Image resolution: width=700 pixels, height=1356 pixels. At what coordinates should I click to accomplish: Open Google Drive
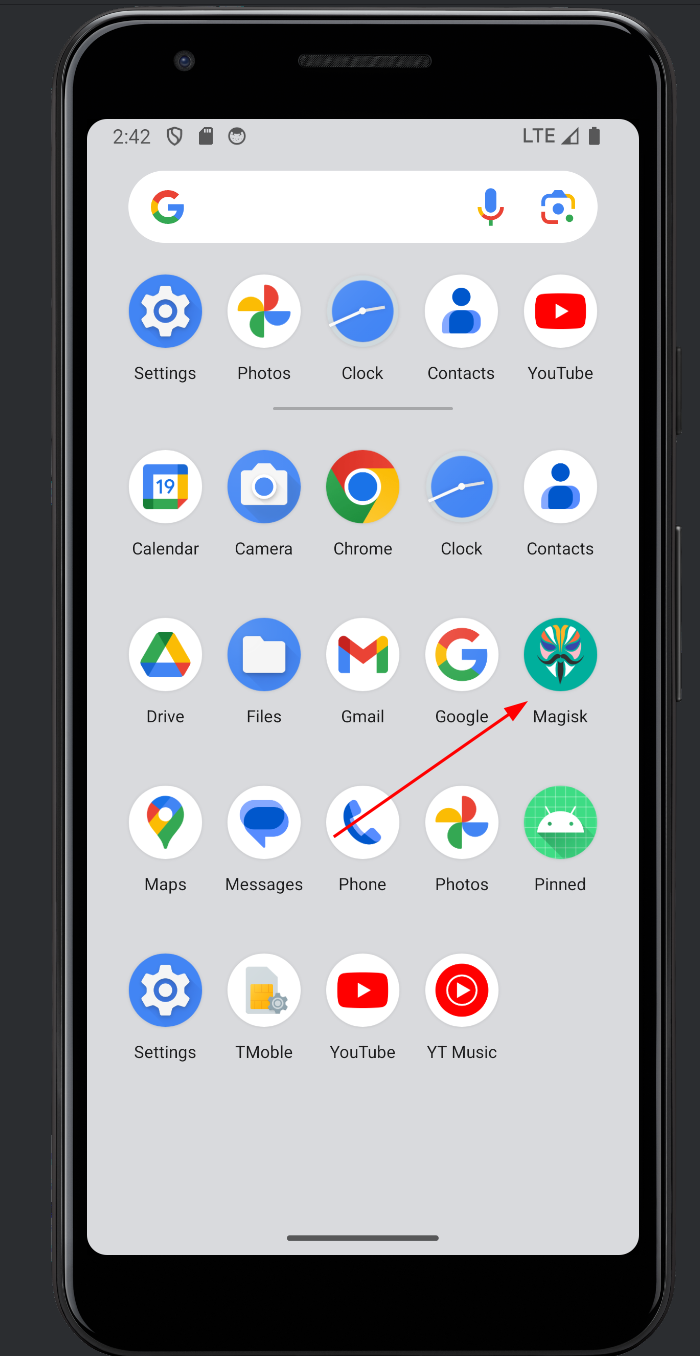[x=165, y=655]
